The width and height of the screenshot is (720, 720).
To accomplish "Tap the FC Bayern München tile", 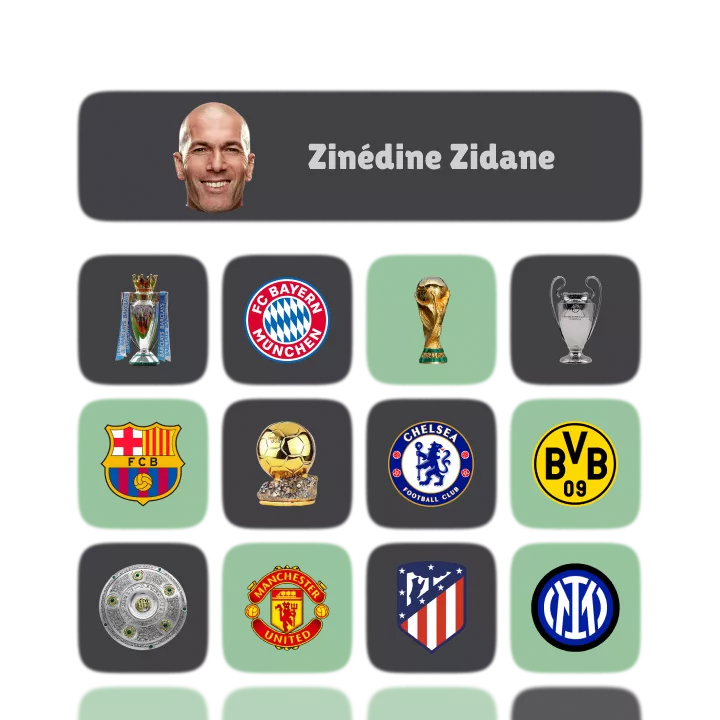I will click(x=287, y=319).
